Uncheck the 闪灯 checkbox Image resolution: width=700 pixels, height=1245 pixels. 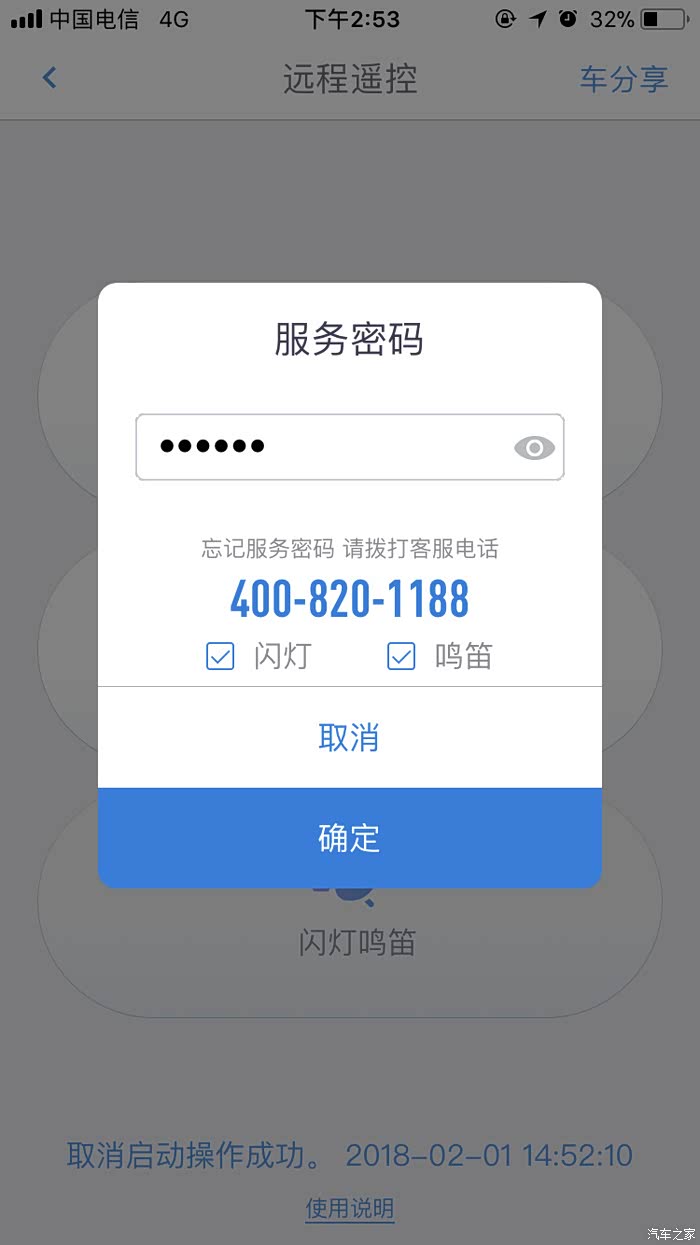220,657
